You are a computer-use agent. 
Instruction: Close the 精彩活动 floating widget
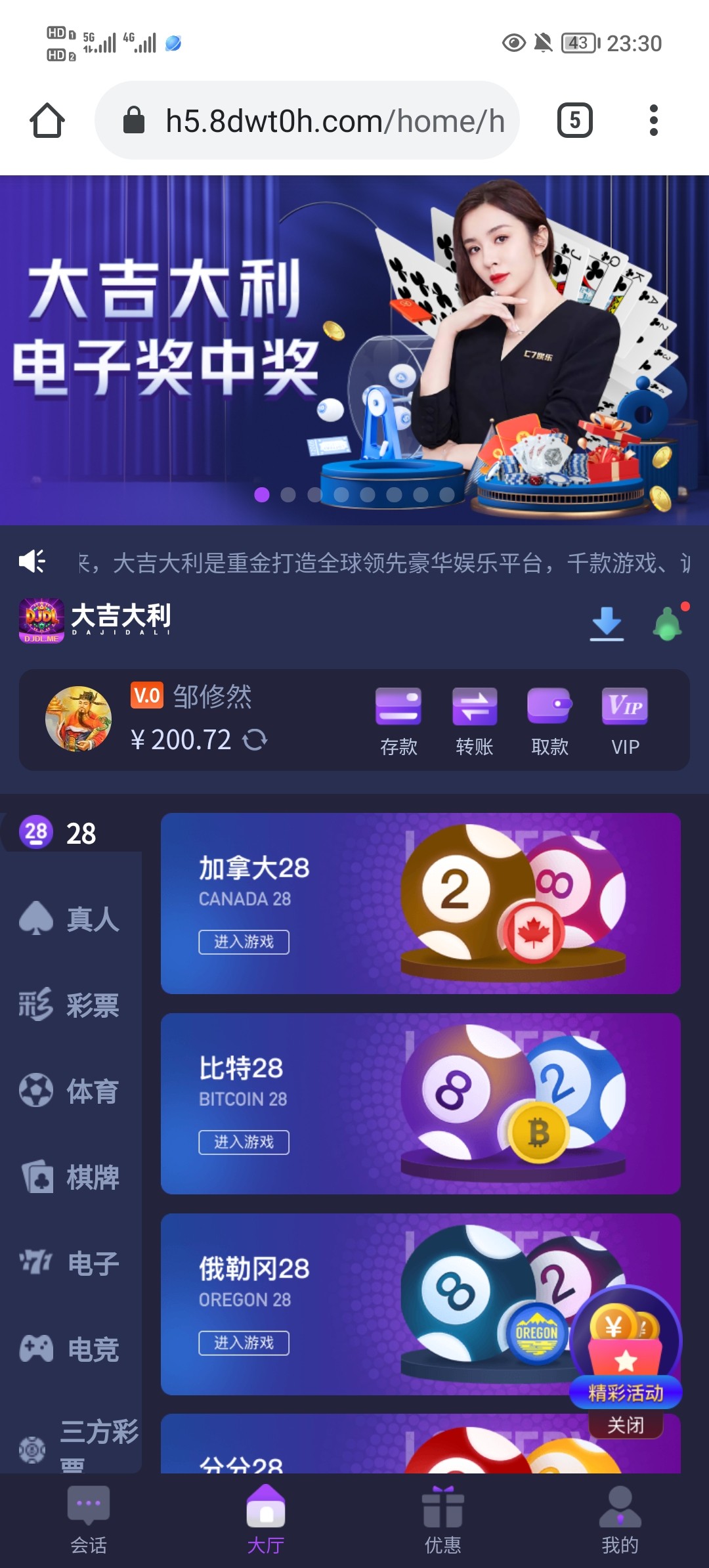tap(626, 1425)
